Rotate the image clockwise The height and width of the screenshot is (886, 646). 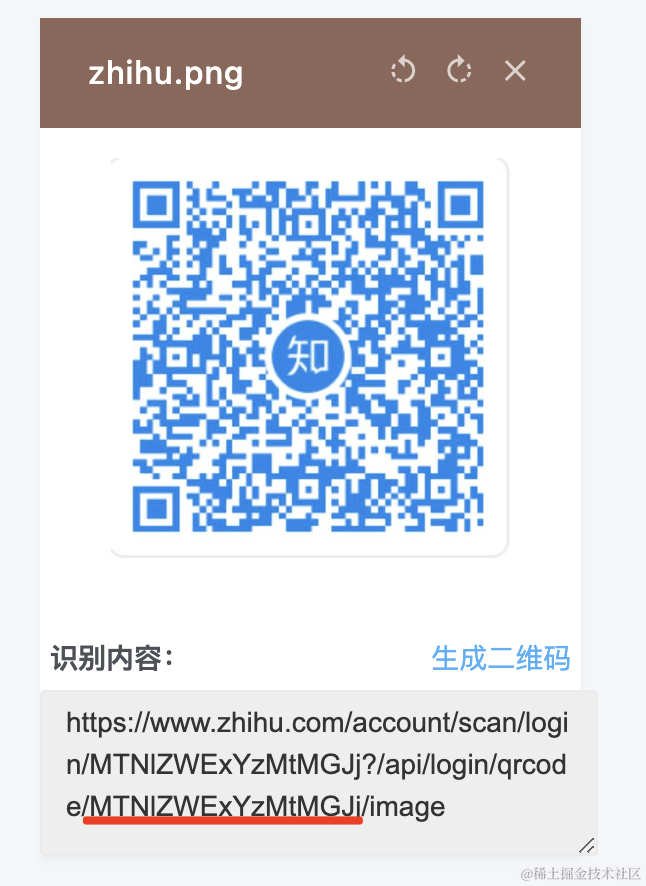[x=459, y=71]
